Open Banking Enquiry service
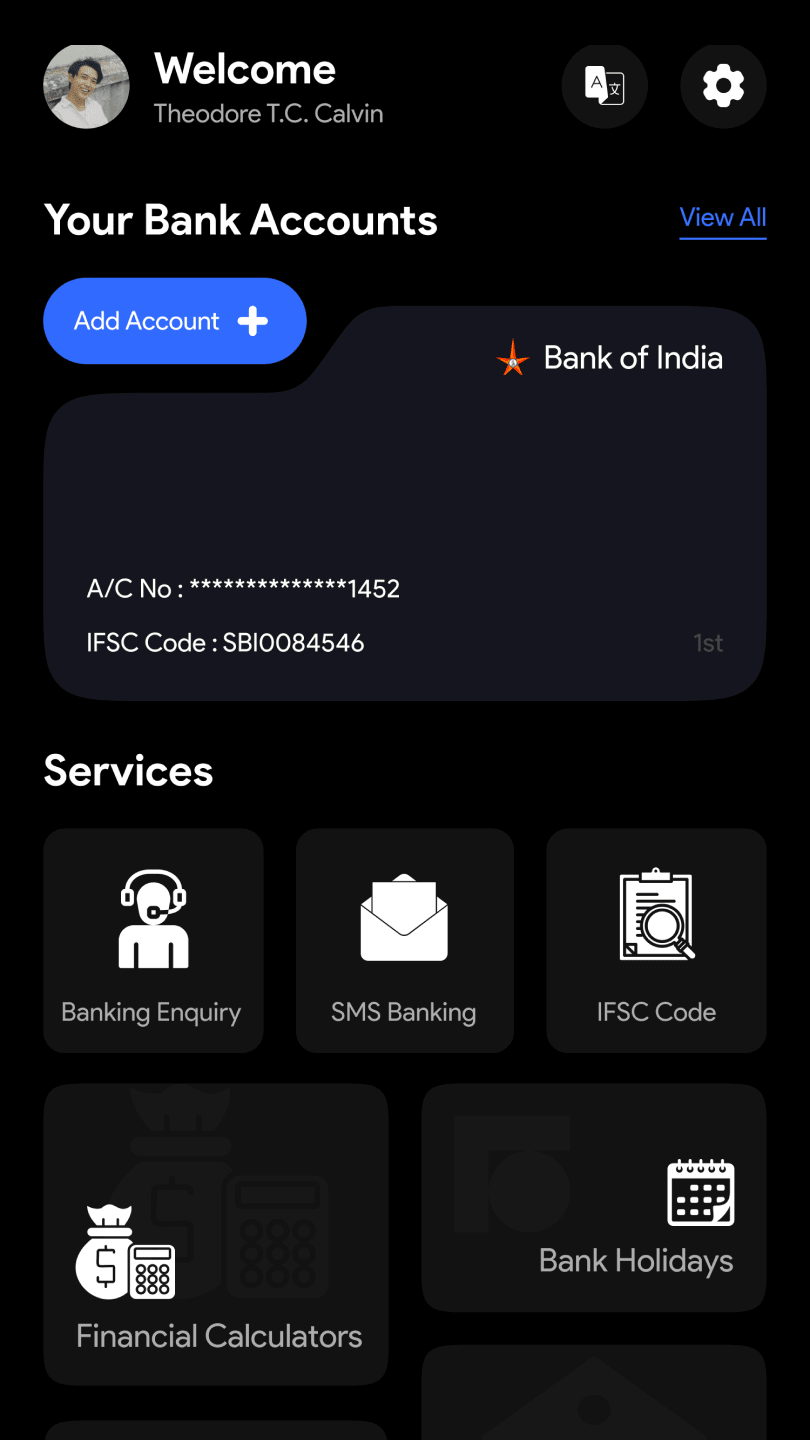The height and width of the screenshot is (1440, 810). [153, 940]
